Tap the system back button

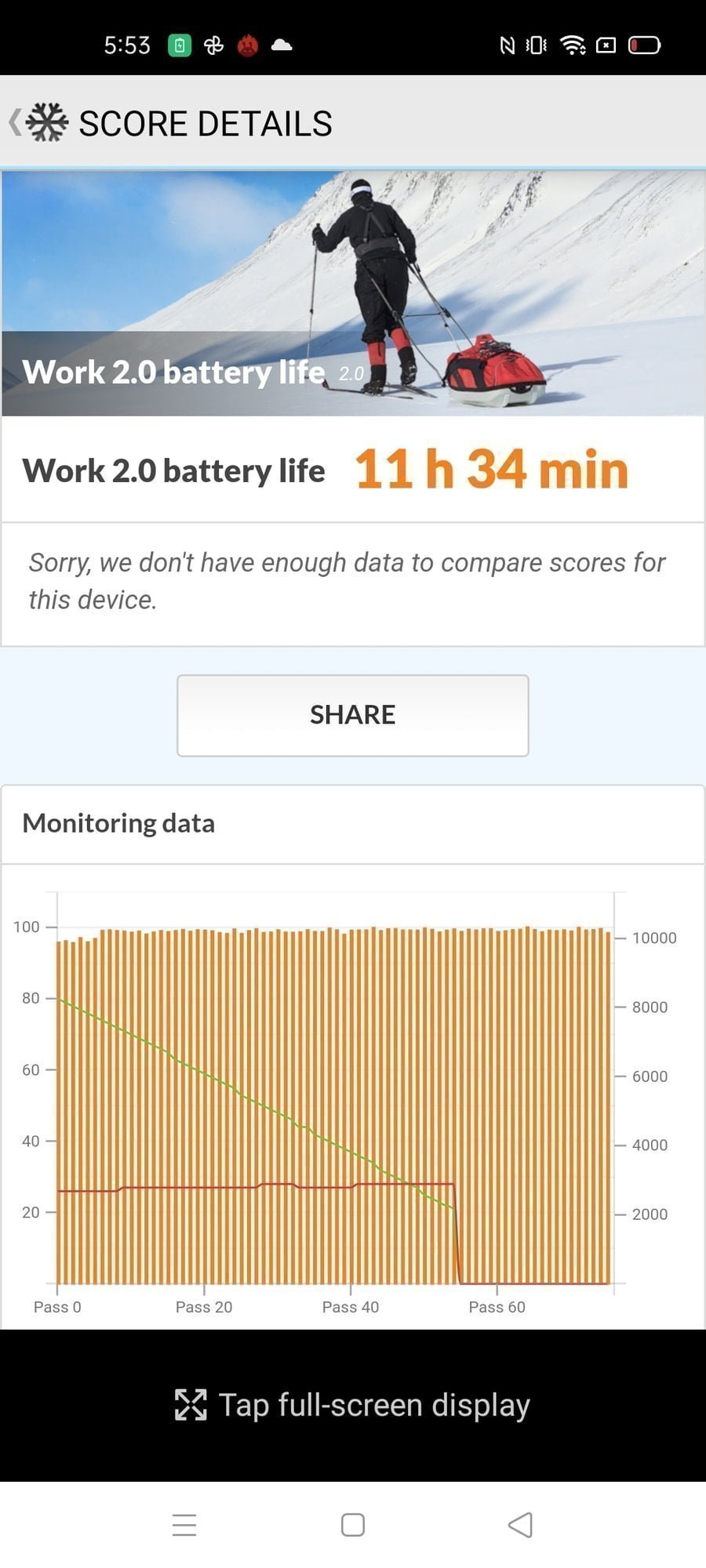click(x=521, y=1525)
